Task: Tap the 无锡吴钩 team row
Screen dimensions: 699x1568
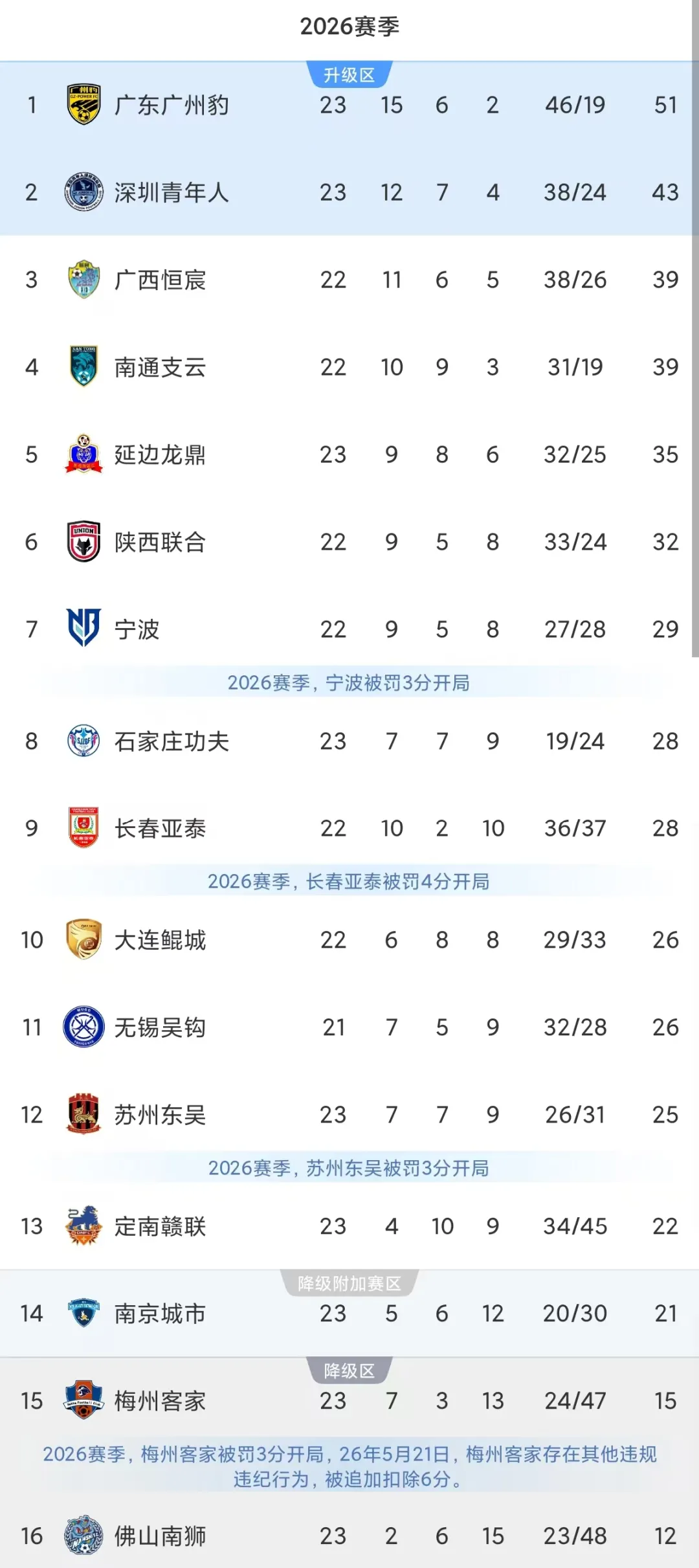Action: click(x=349, y=1027)
